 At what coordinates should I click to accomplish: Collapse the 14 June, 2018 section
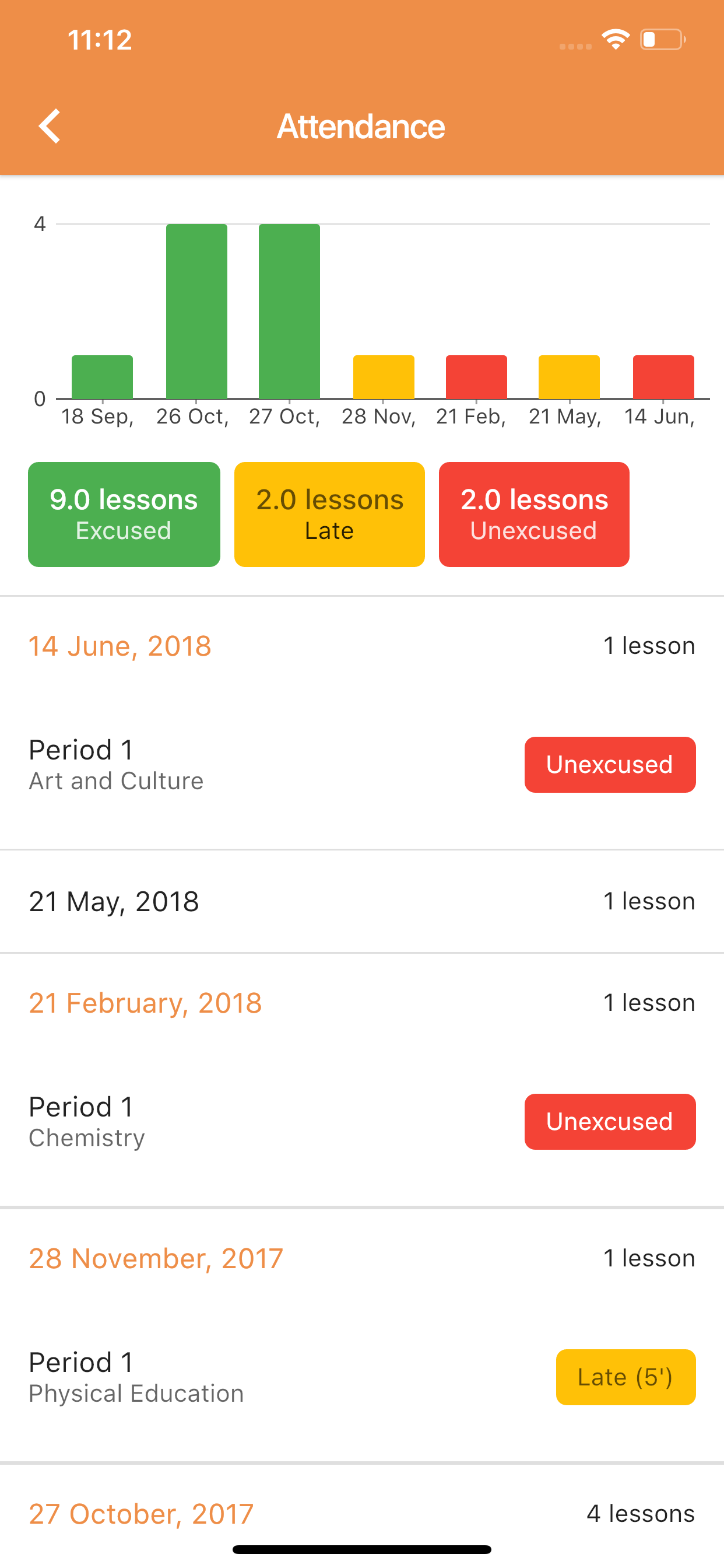pyautogui.click(x=362, y=646)
